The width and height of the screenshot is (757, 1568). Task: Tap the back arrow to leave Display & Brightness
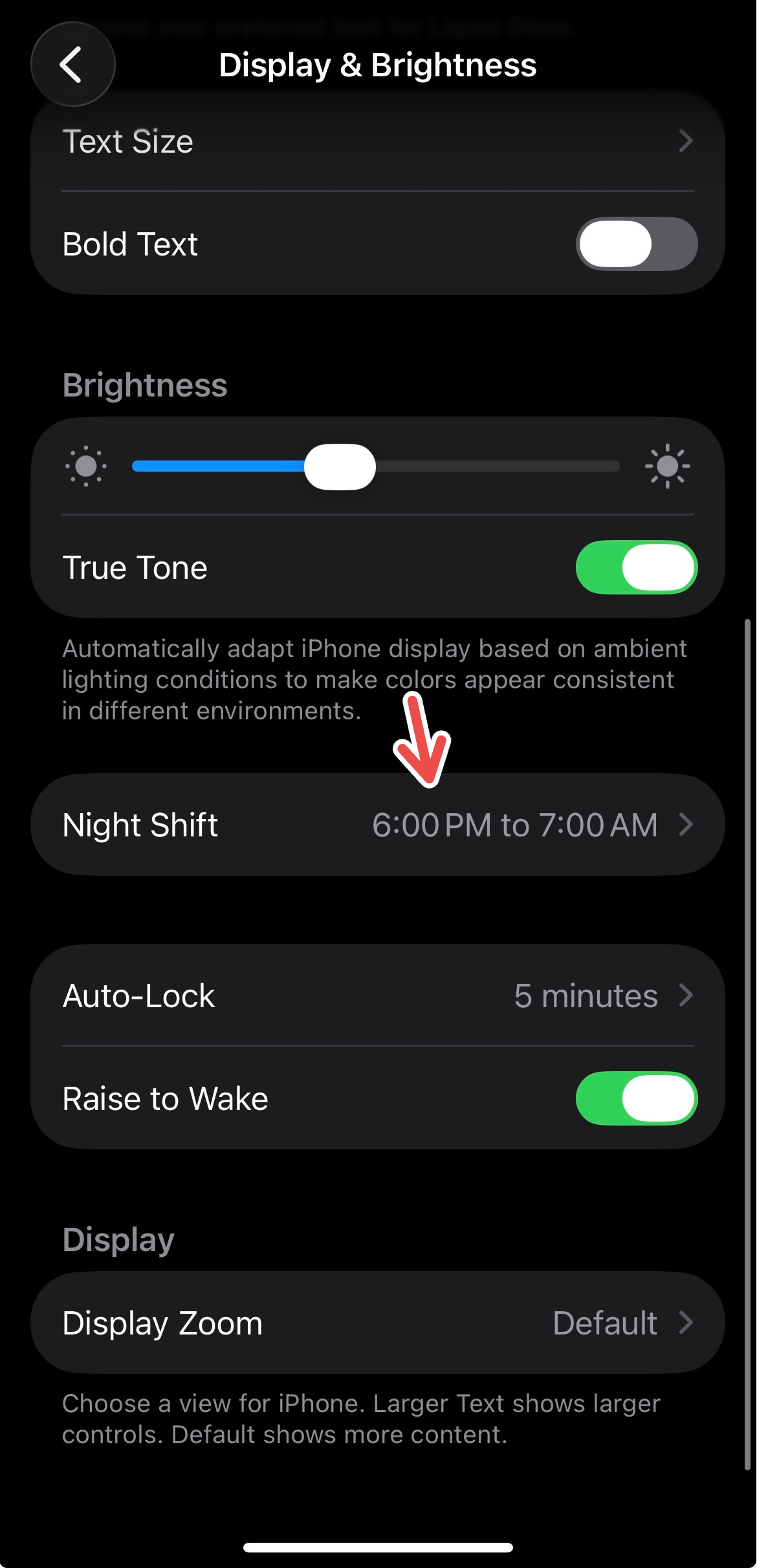(73, 65)
